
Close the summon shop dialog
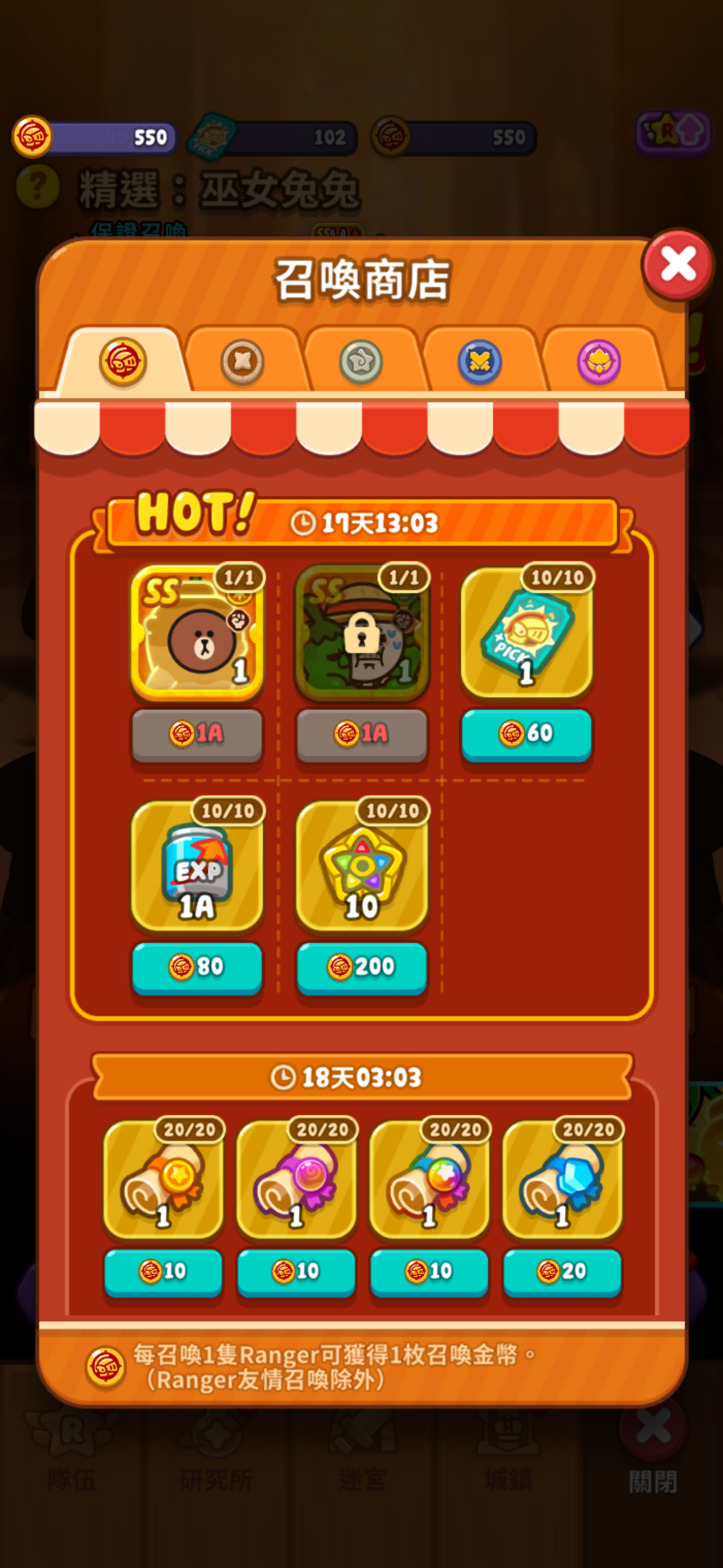678,265
